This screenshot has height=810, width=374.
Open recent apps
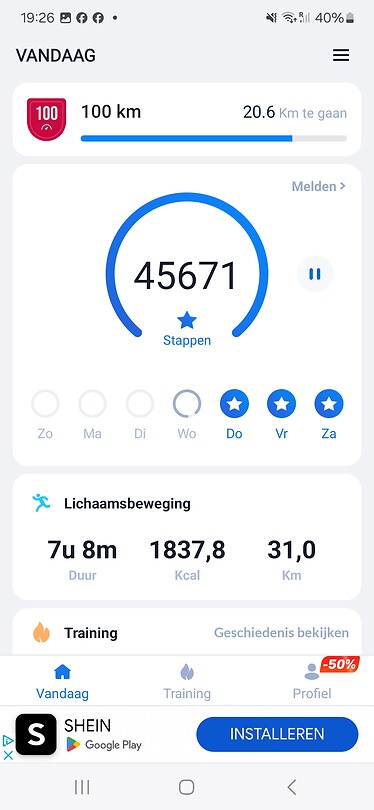coord(82,787)
